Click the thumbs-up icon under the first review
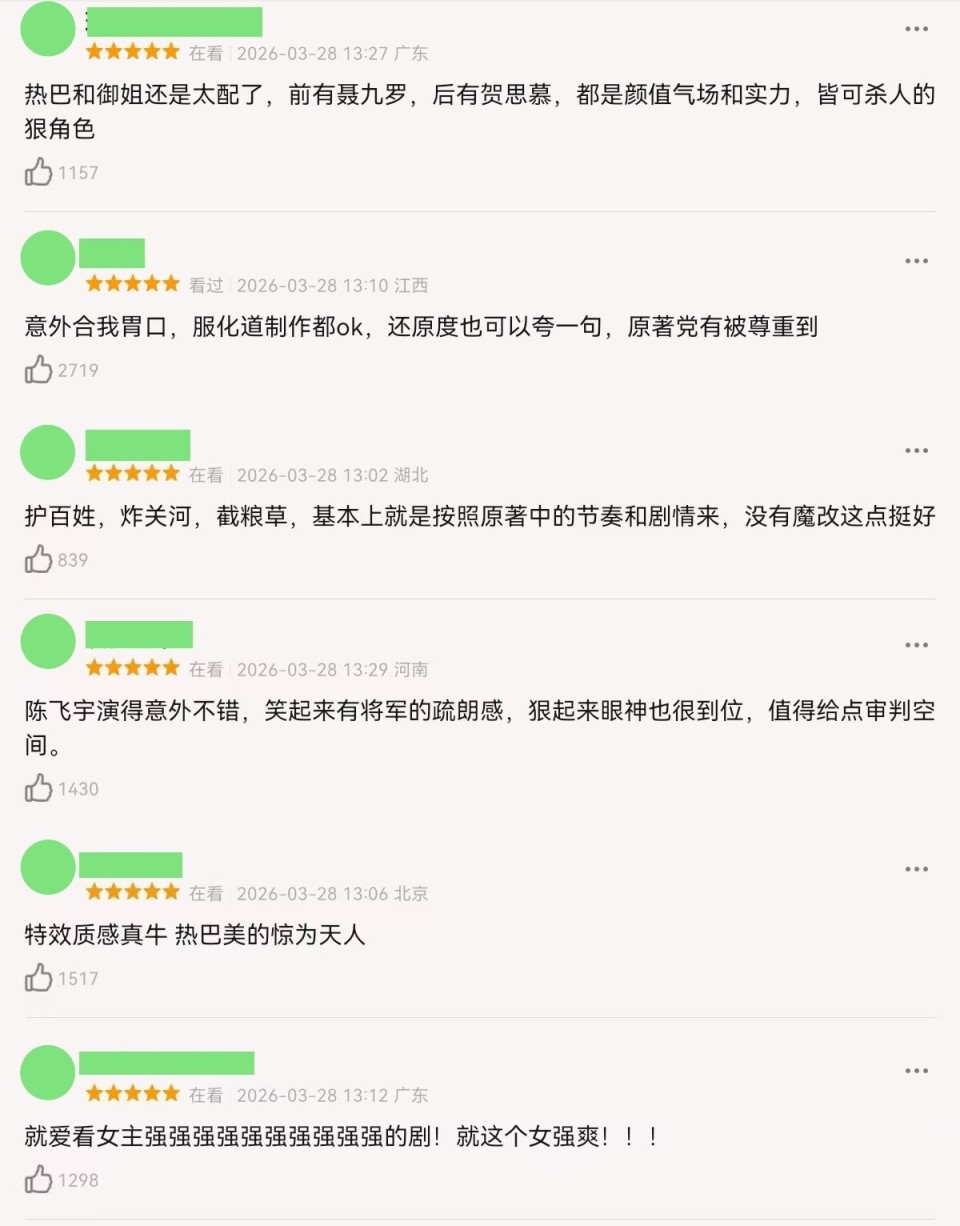Viewport: 960px width, 1226px height. [38, 172]
